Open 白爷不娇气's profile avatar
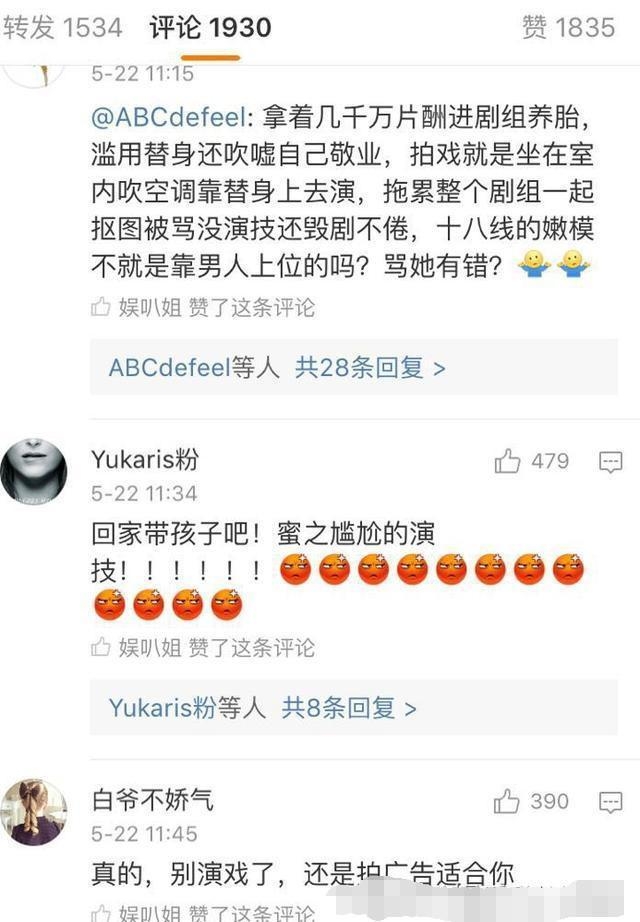Screen dimensions: 640x922 (35, 811)
